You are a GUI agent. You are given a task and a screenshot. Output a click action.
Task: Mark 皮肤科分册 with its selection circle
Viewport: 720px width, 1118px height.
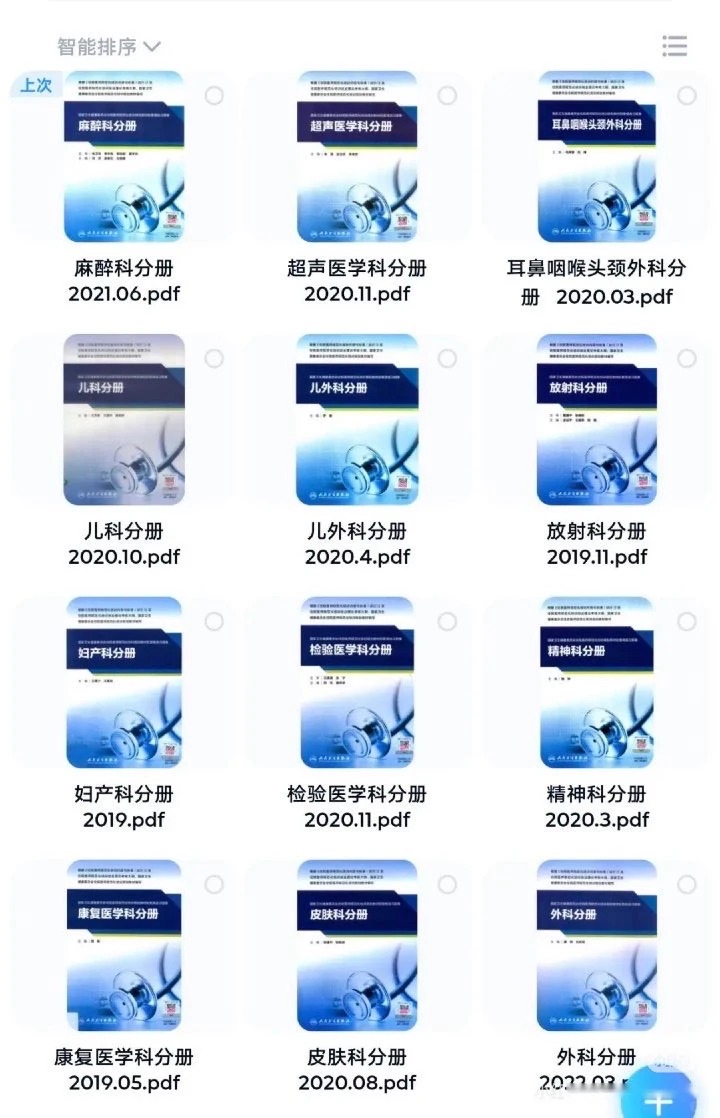pyautogui.click(x=448, y=885)
